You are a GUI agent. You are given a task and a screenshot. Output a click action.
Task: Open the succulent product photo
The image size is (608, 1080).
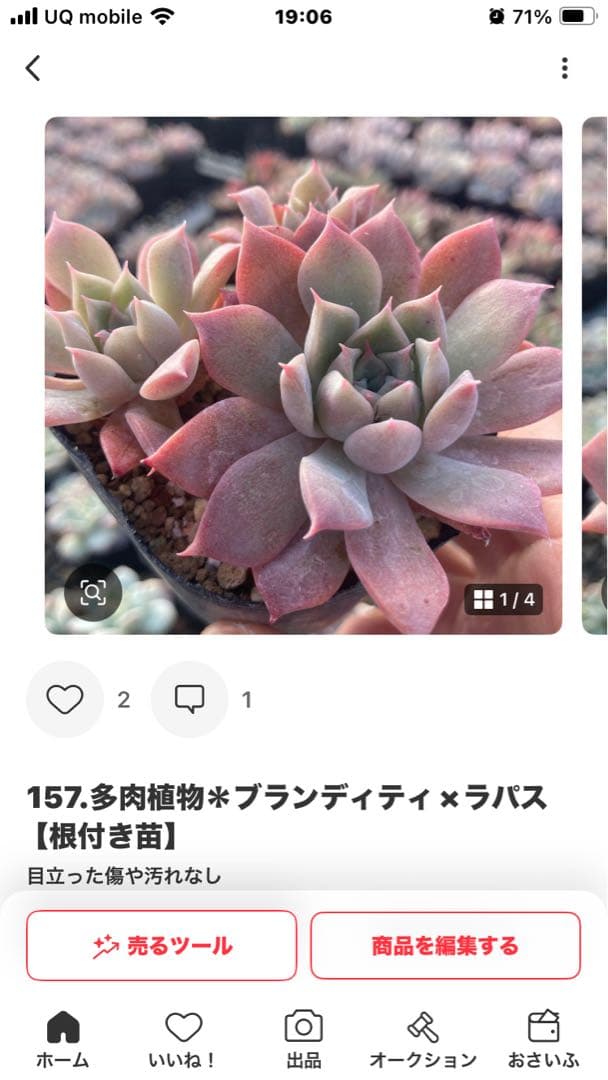(x=303, y=375)
